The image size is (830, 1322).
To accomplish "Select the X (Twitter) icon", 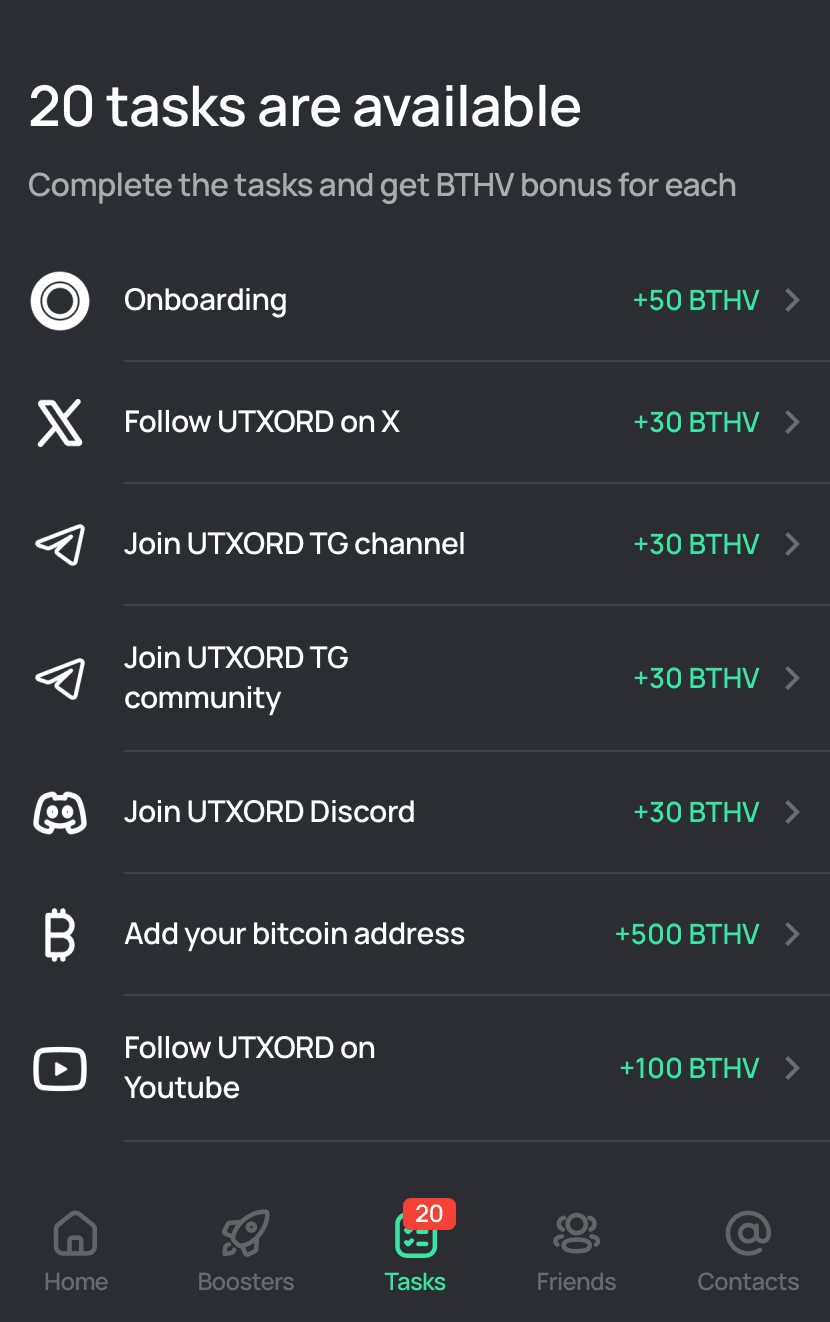I will pyautogui.click(x=60, y=422).
